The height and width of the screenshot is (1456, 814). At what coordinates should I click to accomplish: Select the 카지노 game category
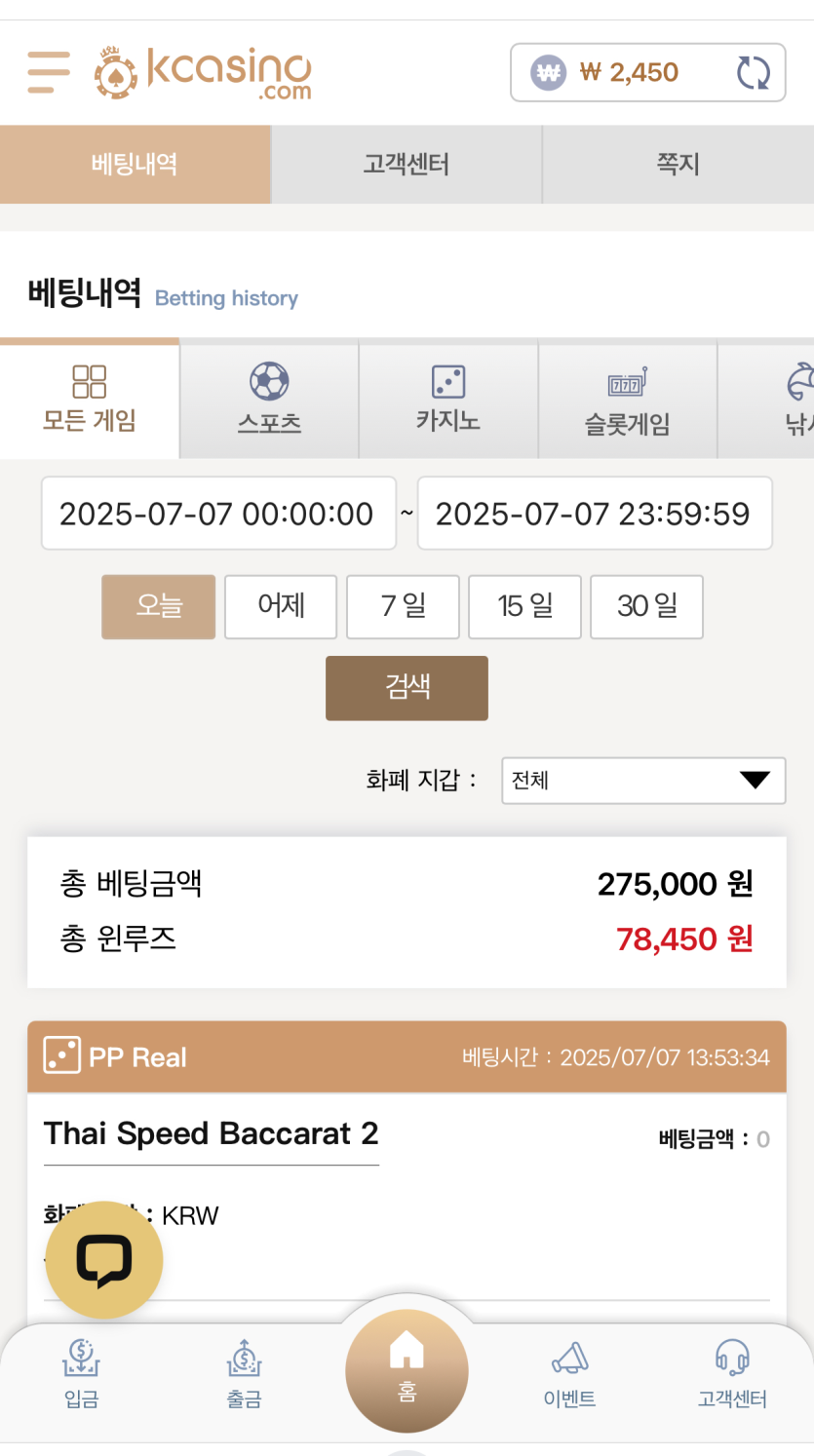448,400
